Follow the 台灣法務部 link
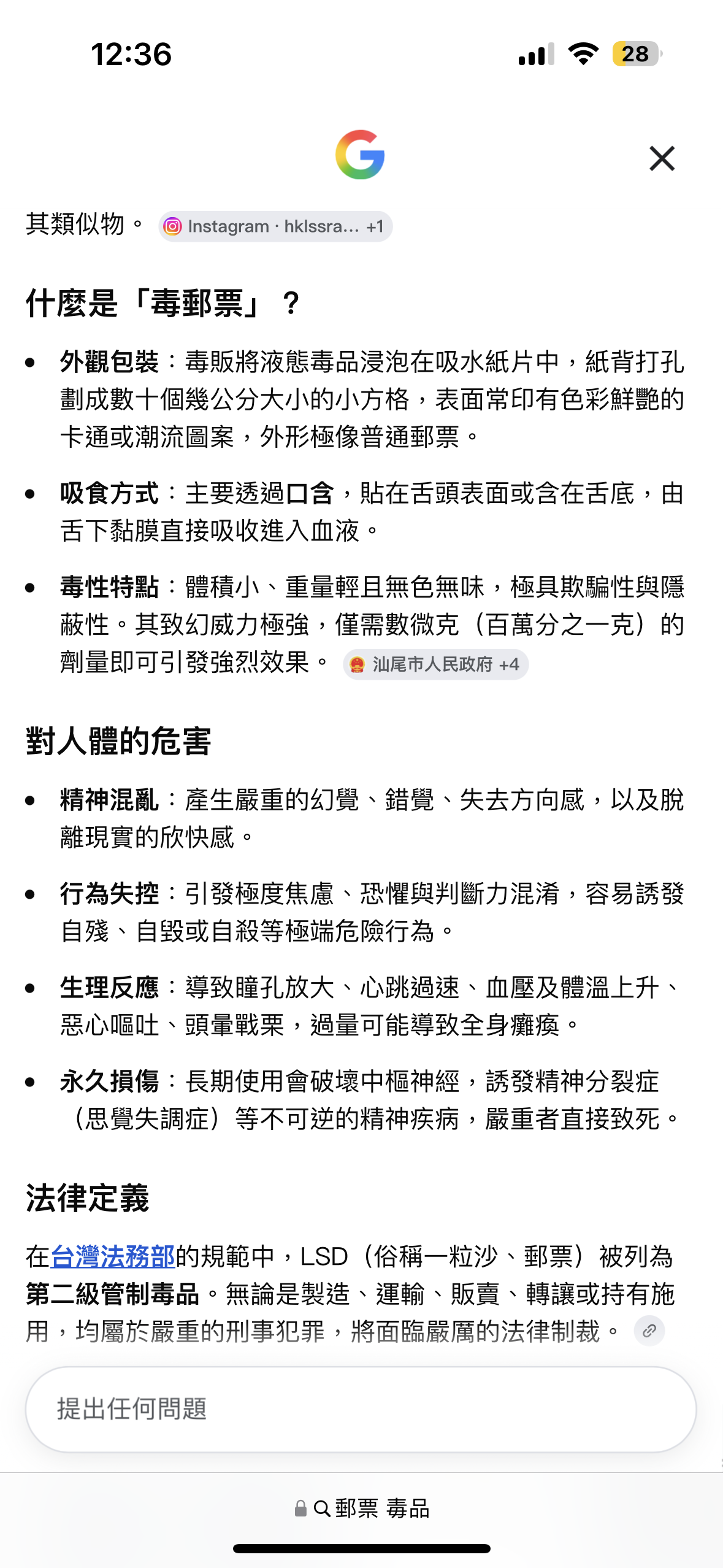The image size is (723, 1568). coord(113,1256)
